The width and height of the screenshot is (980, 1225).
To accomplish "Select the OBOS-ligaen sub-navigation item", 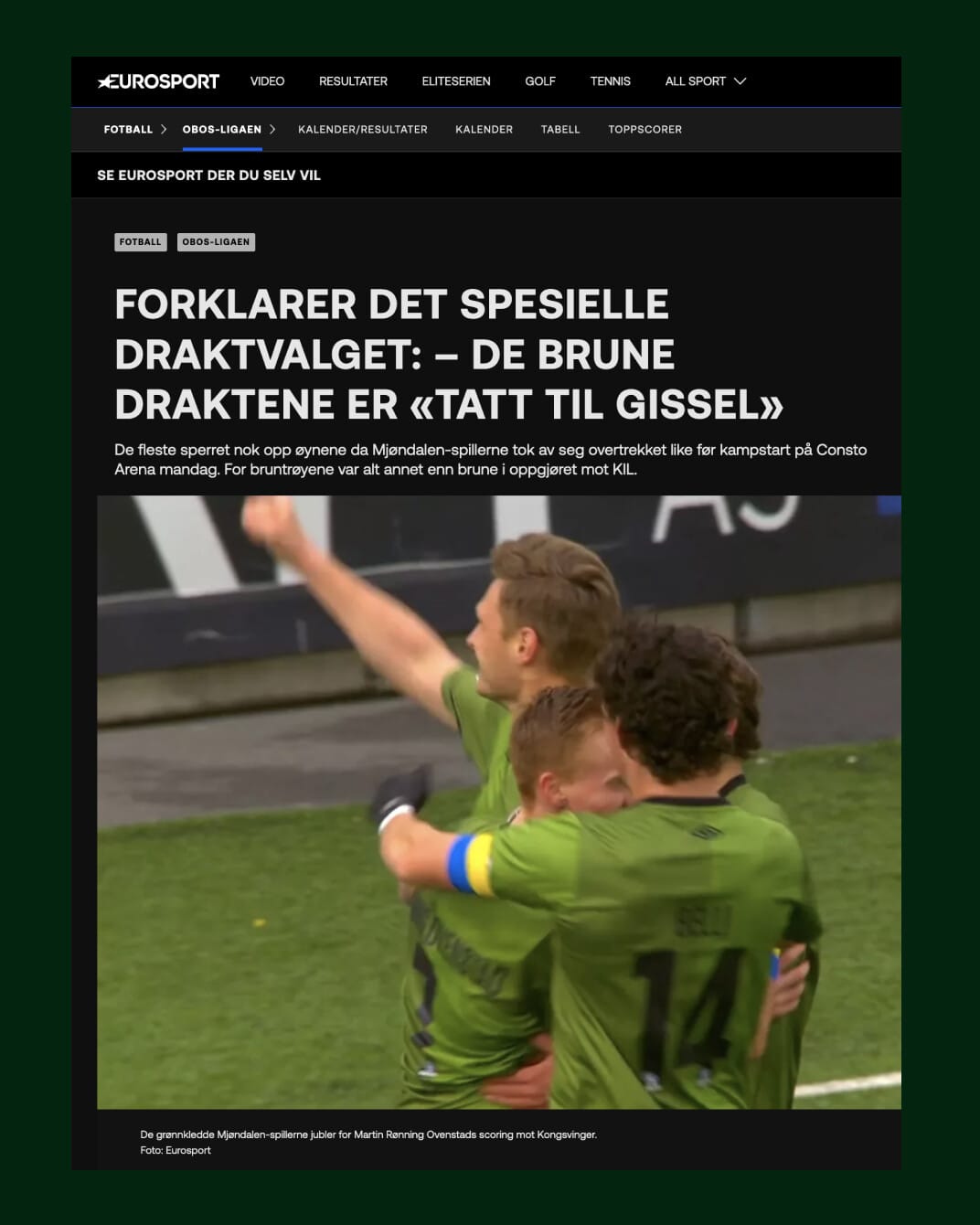I will point(221,130).
